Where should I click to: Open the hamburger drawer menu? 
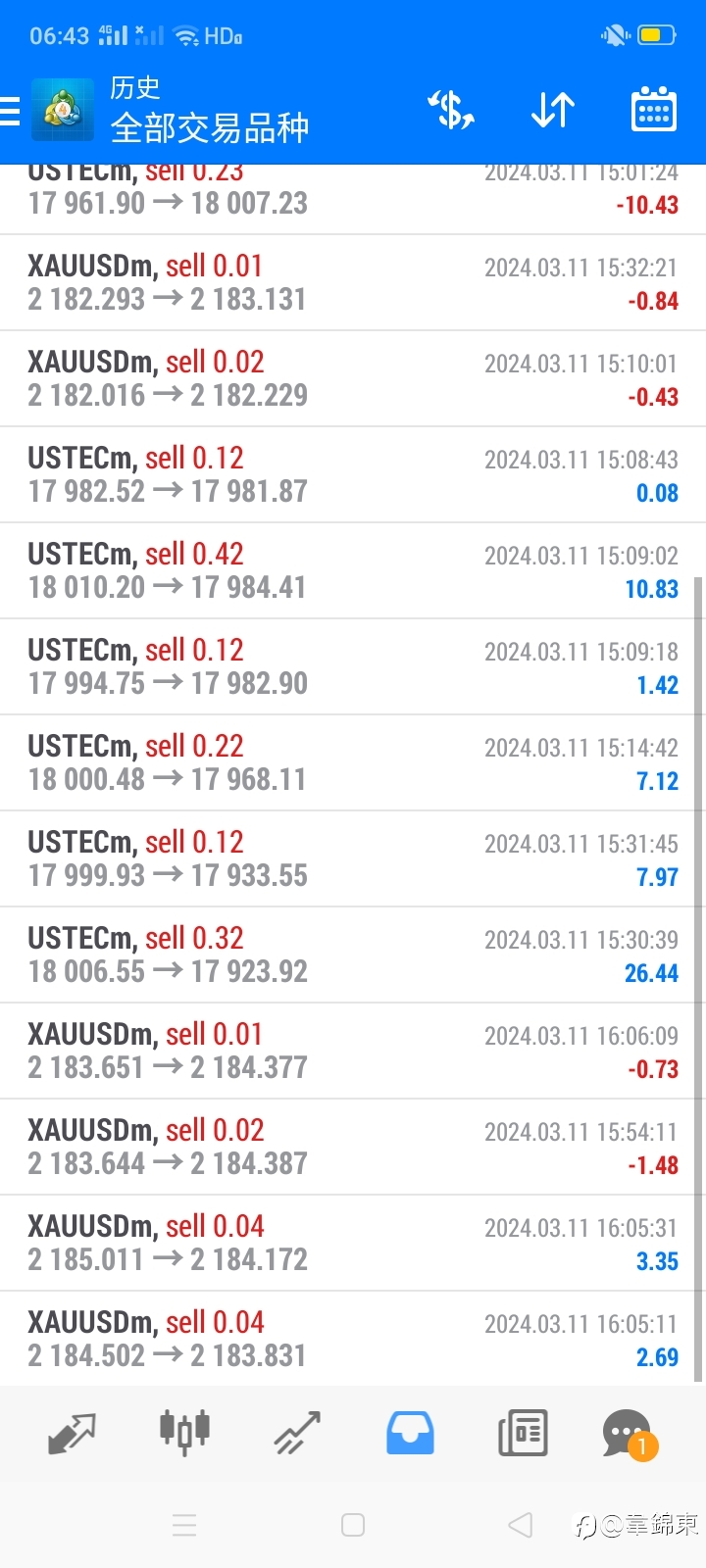pos(9,111)
